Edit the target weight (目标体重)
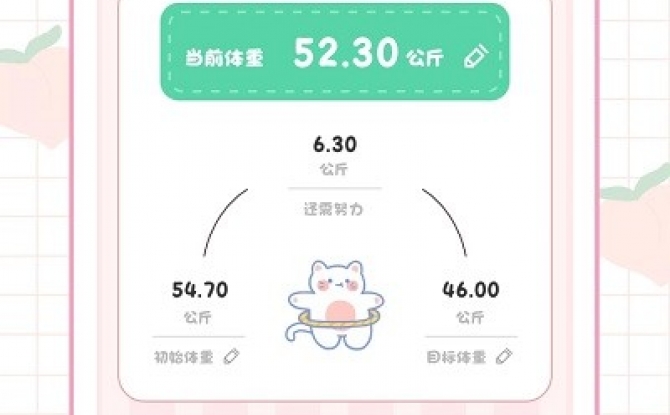670x415 pixels. coord(503,355)
